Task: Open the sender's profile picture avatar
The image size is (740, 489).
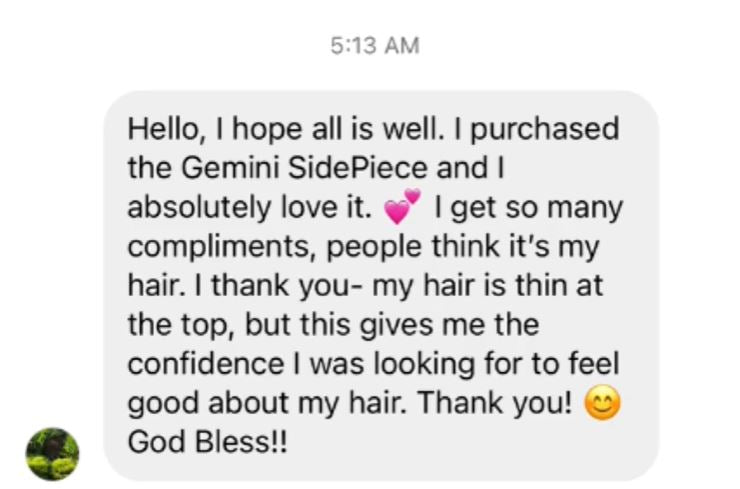Action: click(x=52, y=453)
